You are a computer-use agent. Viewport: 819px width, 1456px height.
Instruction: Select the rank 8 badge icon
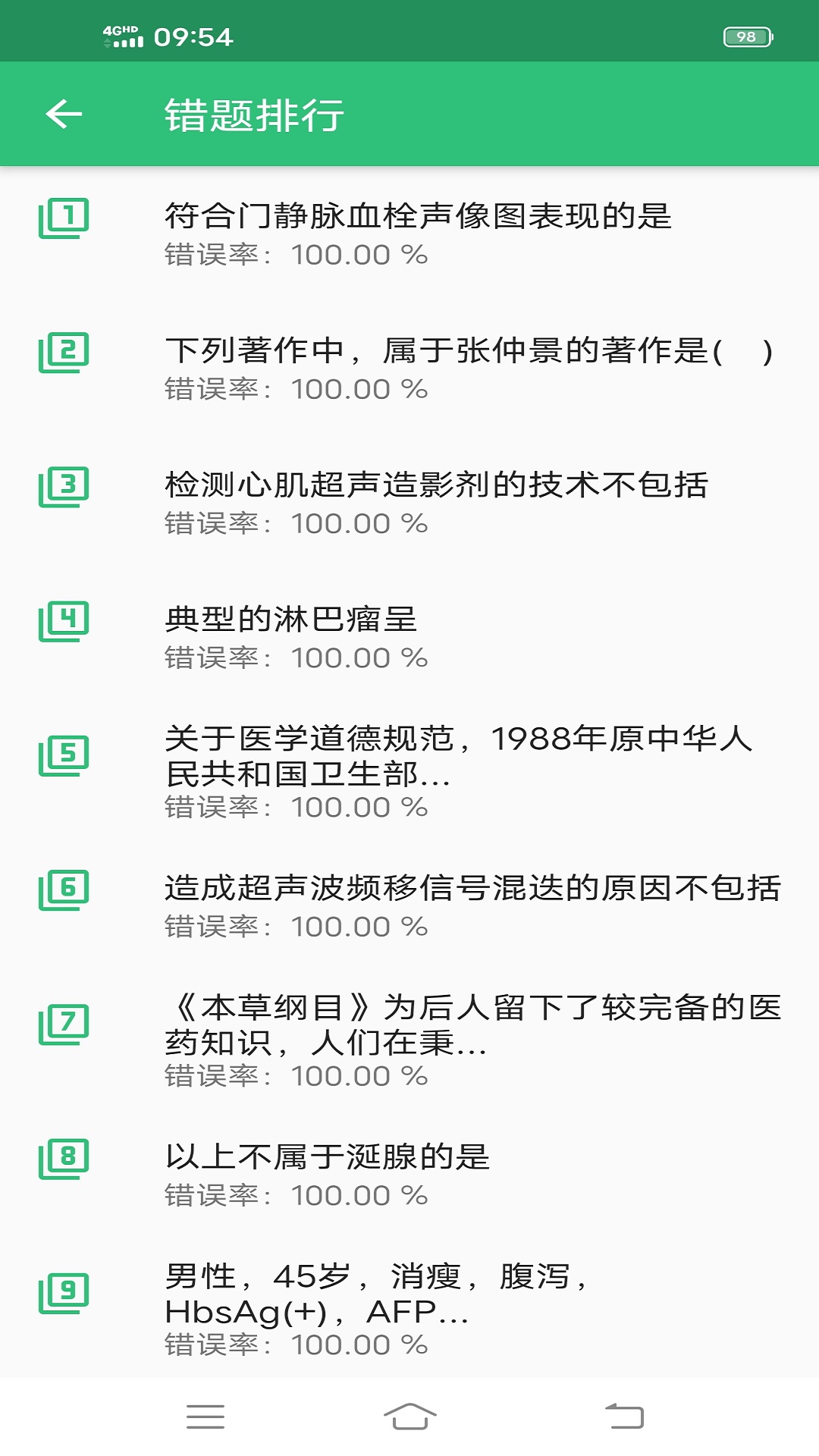[67, 1159]
